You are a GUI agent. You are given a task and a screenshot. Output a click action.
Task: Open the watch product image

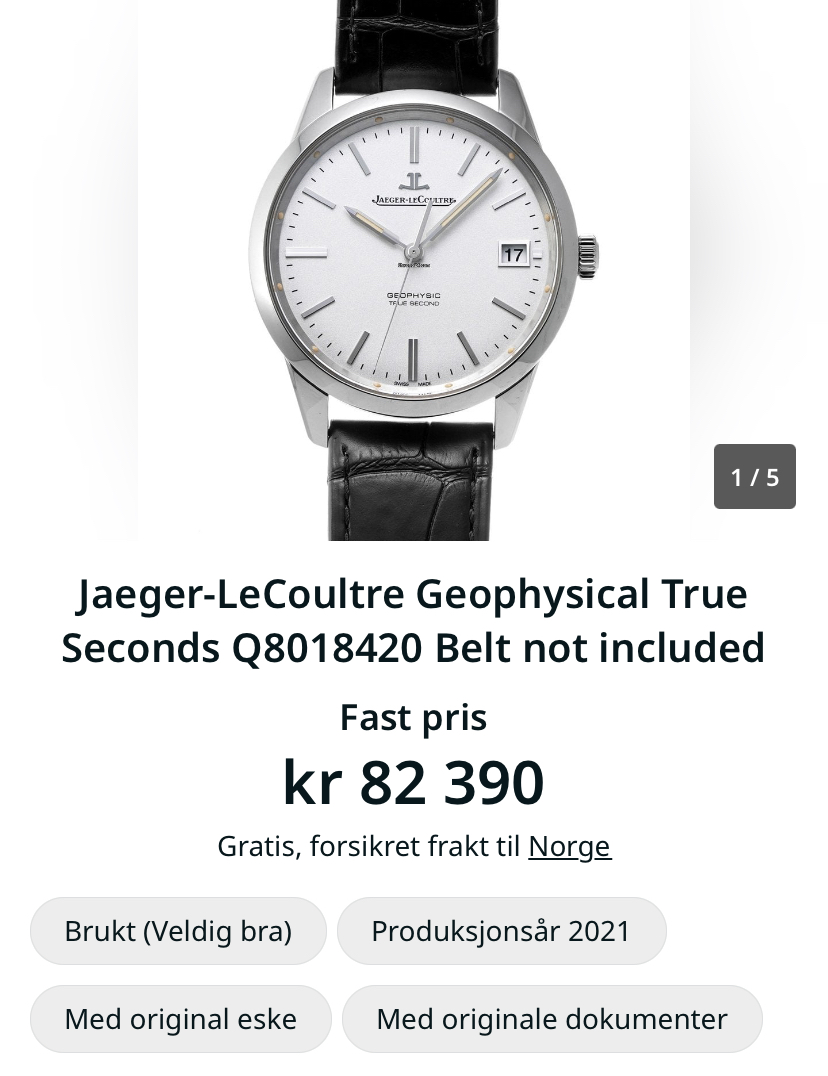coord(413,270)
